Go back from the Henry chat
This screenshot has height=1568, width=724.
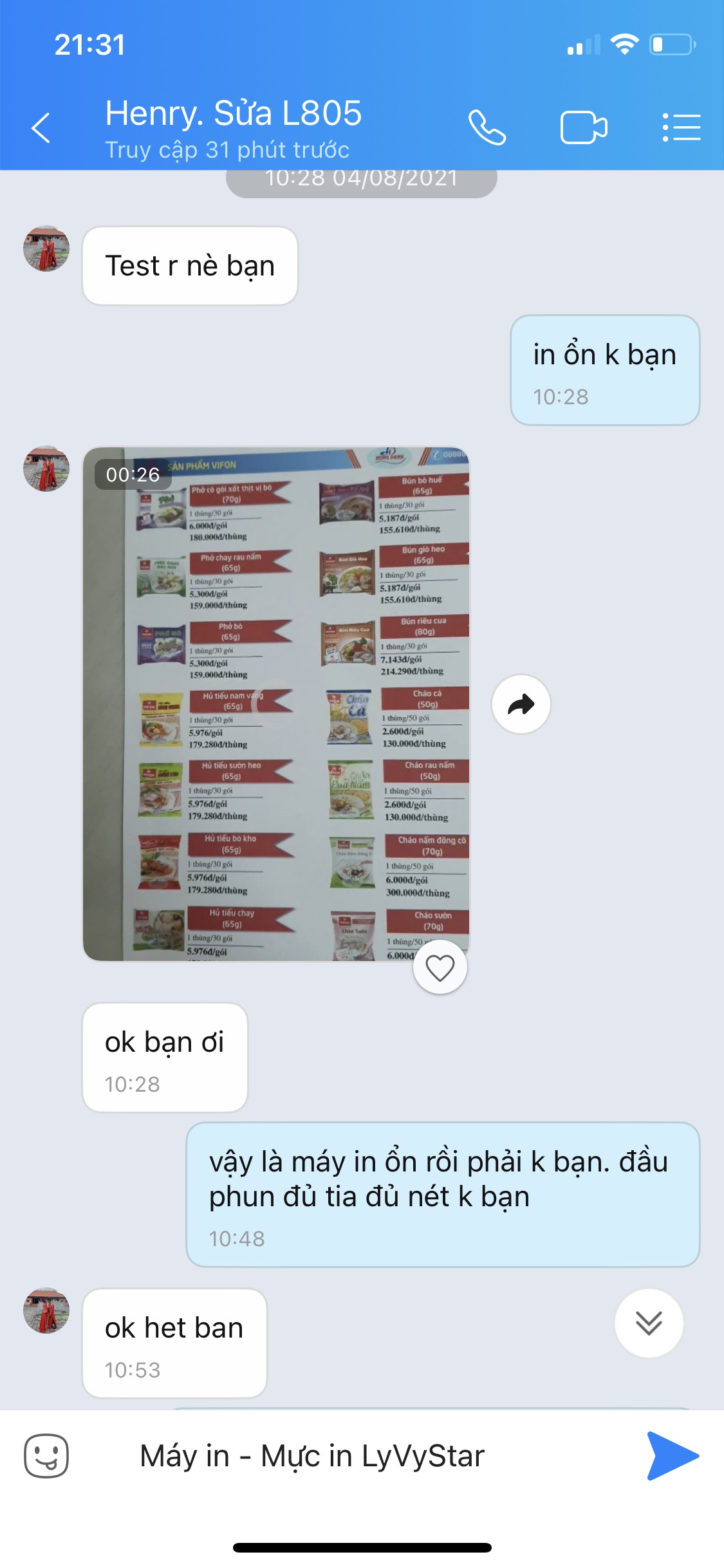point(41,127)
